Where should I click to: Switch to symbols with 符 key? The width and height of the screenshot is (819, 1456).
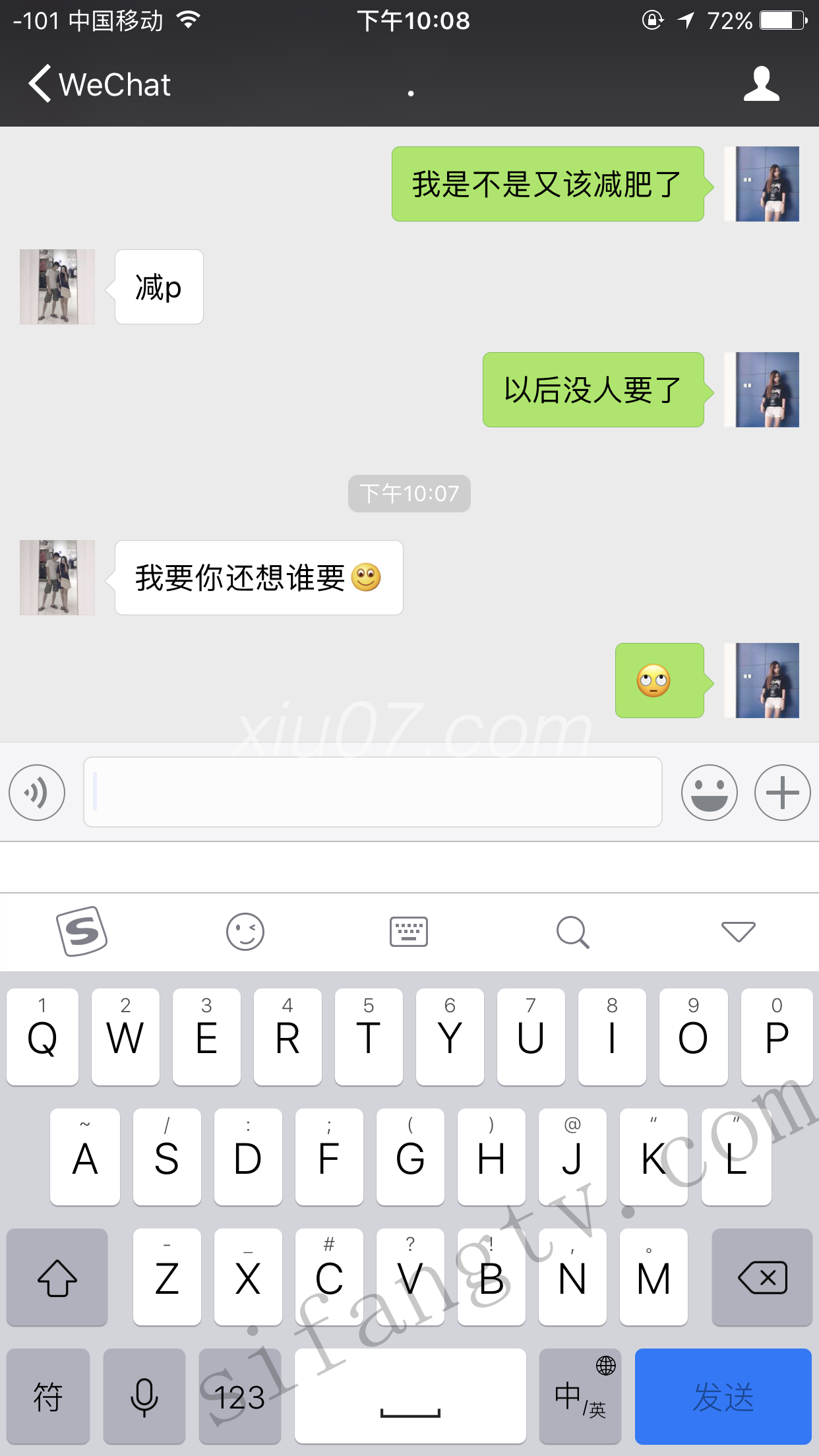tap(48, 1397)
